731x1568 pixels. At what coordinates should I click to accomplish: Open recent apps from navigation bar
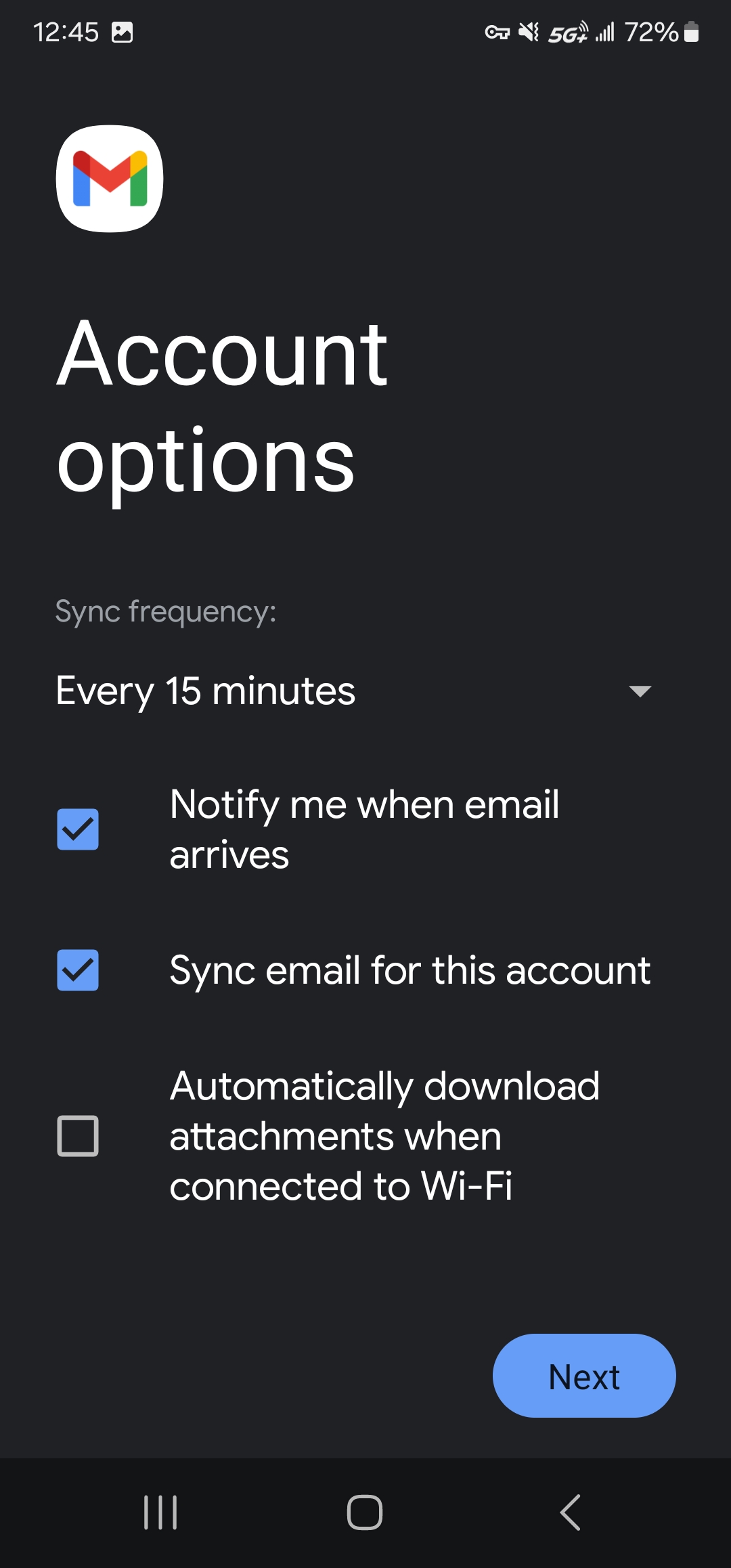tap(160, 1512)
